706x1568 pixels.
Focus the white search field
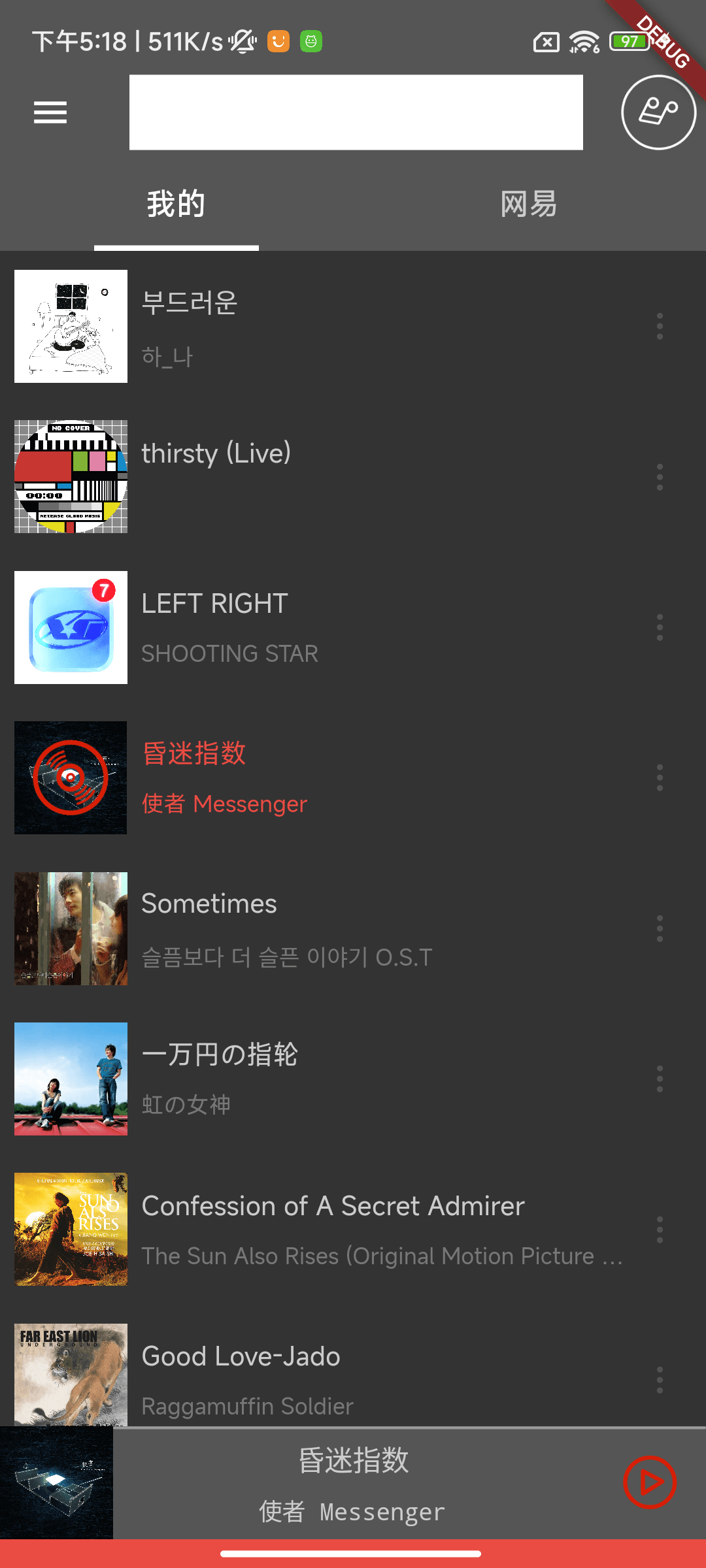pyautogui.click(x=356, y=112)
